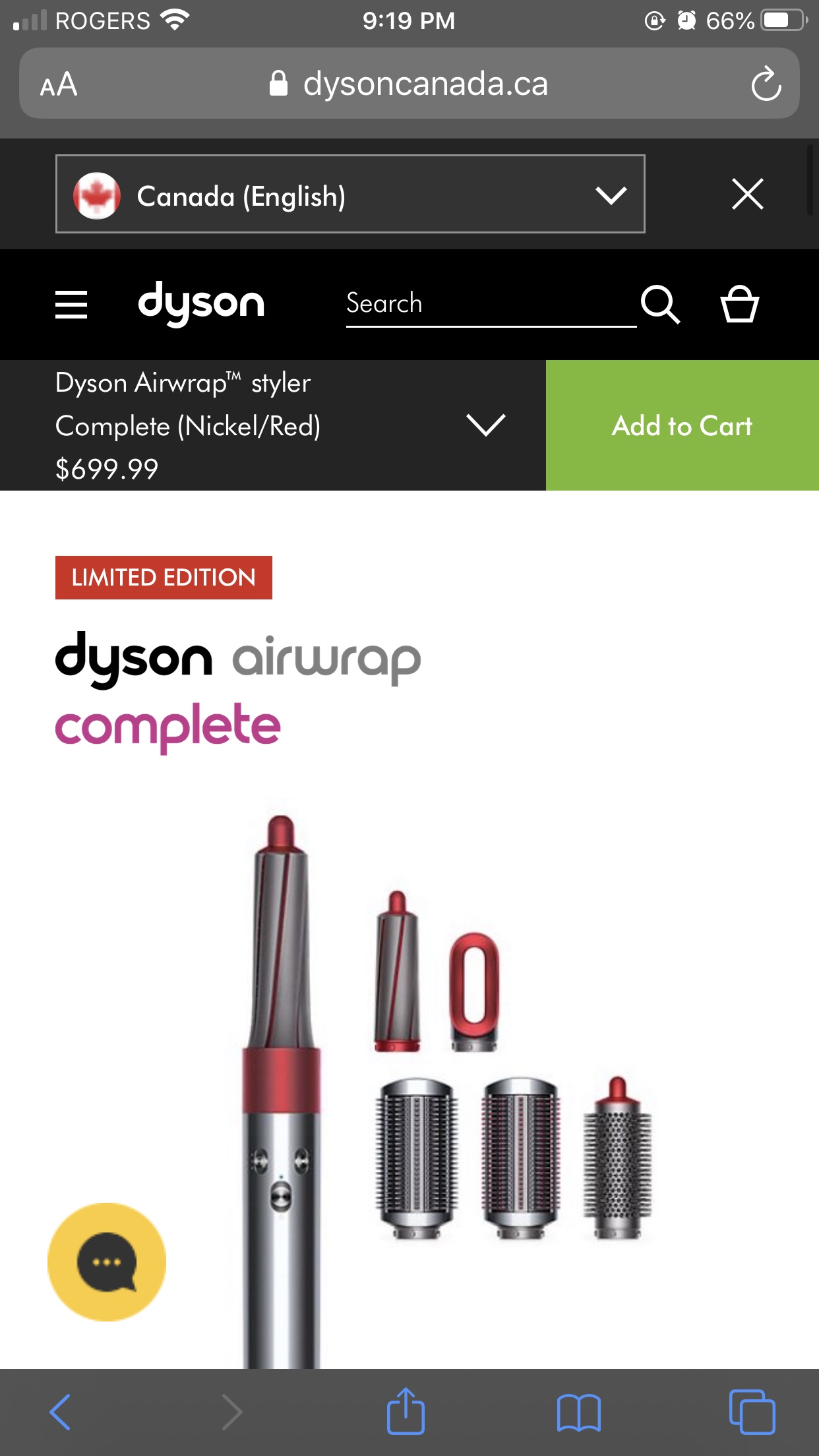
Task: Open Safari reader text size options
Action: [59, 84]
